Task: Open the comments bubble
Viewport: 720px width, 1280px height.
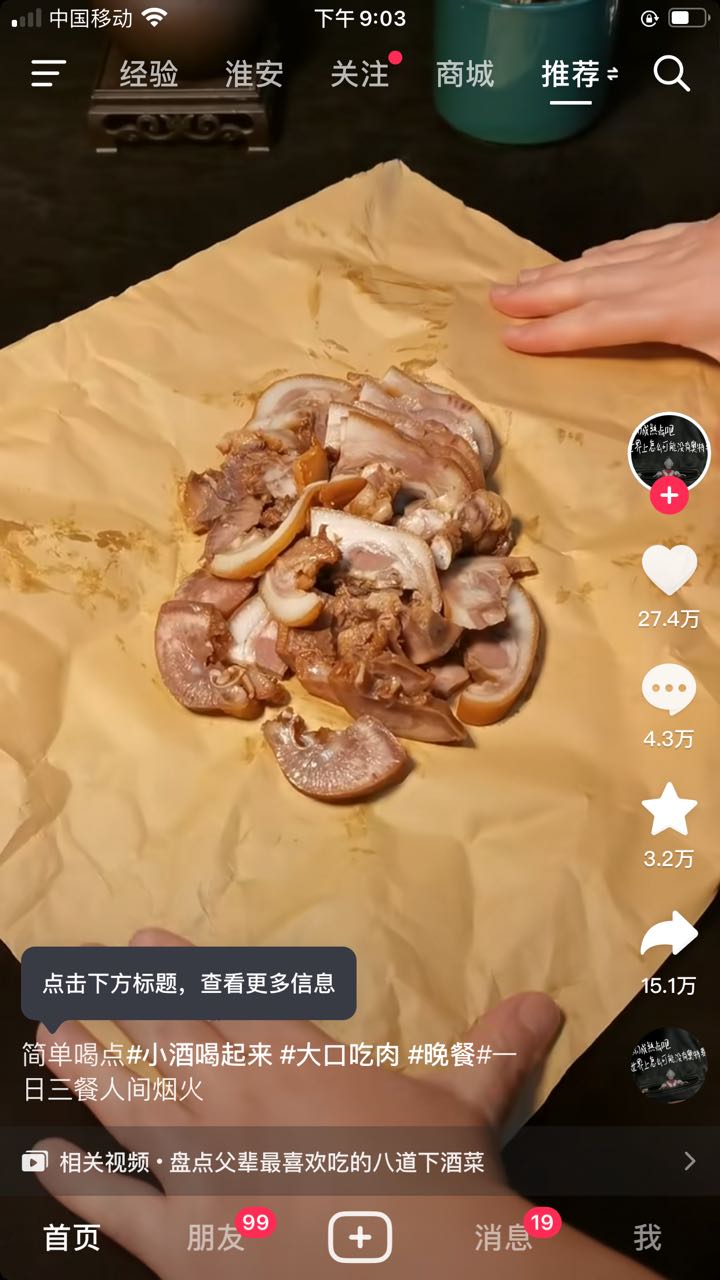Action: click(x=669, y=691)
